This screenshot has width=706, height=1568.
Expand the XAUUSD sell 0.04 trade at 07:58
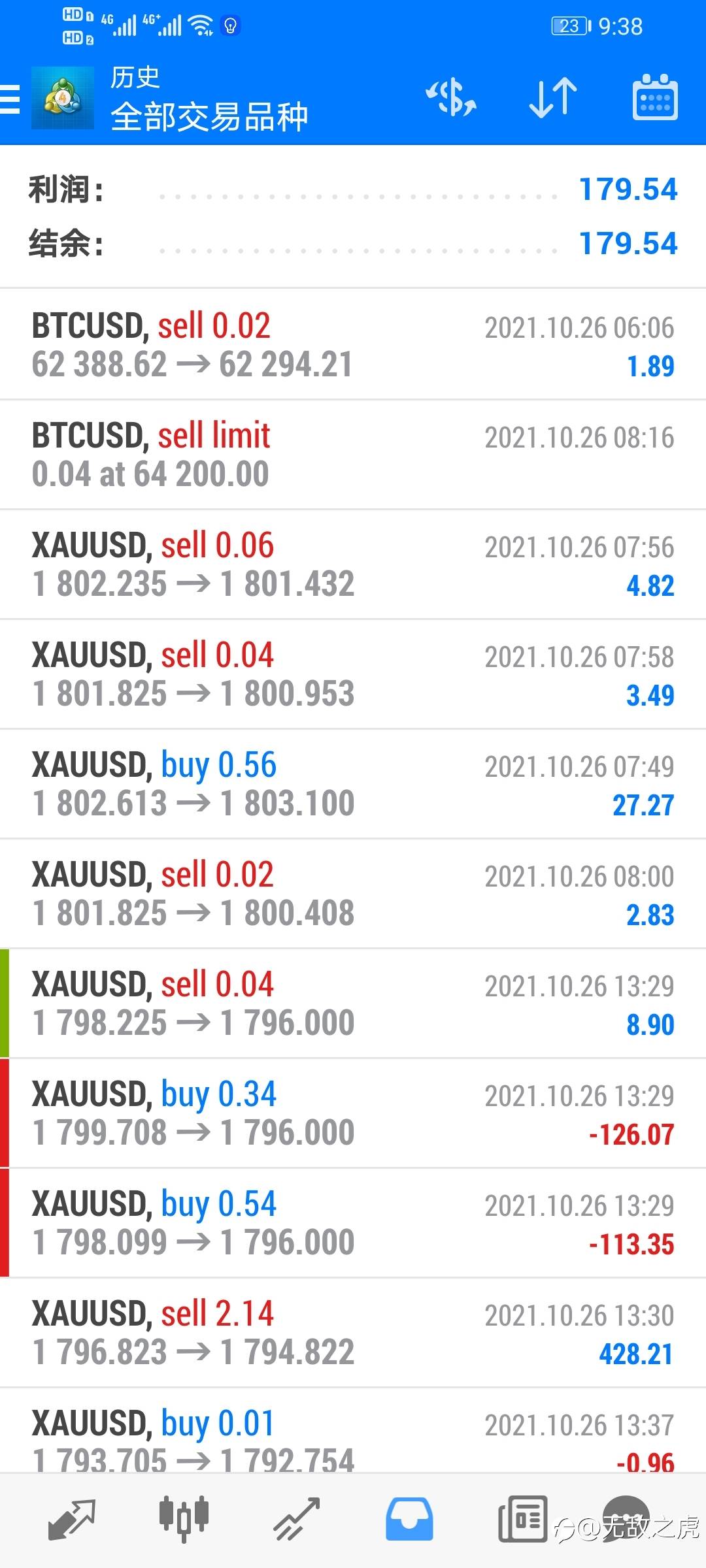[353, 674]
